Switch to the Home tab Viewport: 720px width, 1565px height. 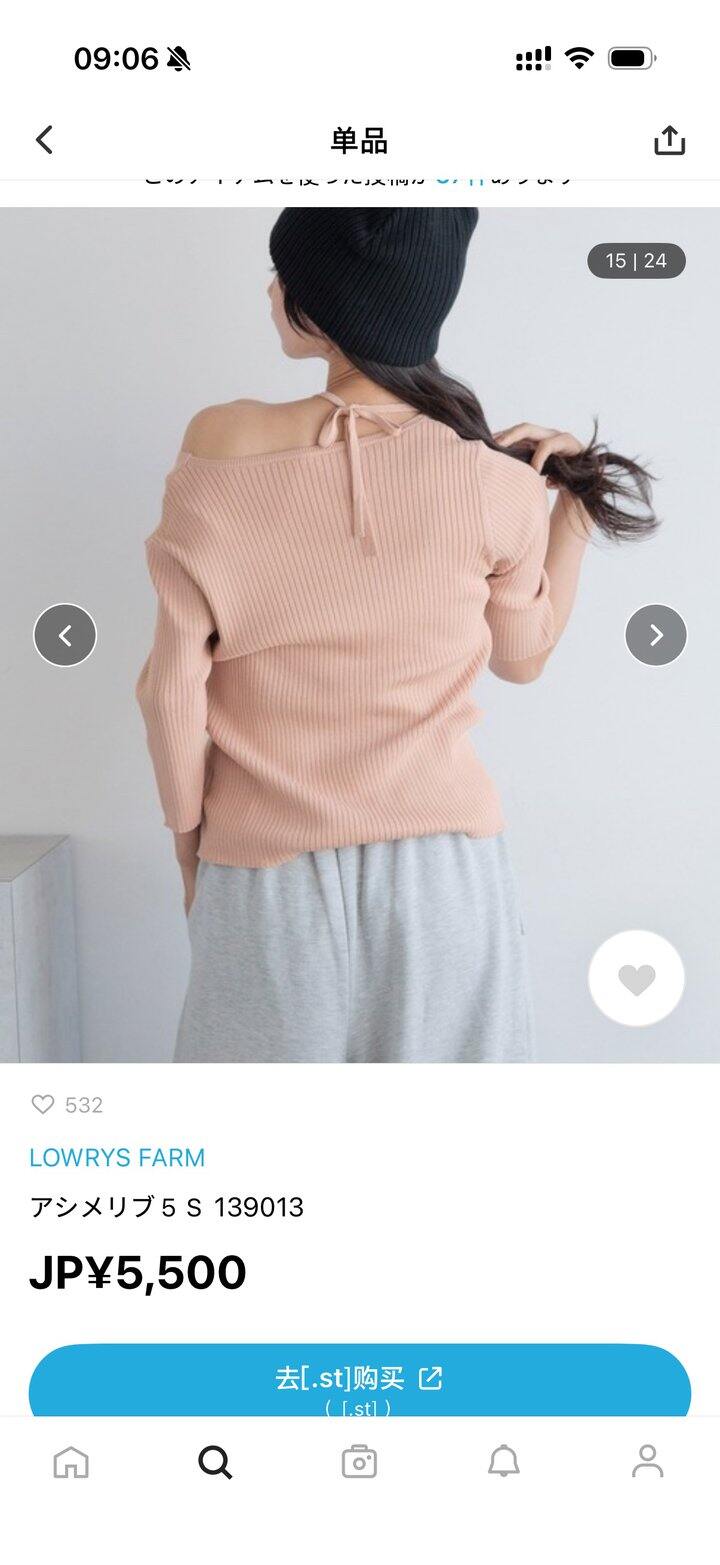[71, 1462]
